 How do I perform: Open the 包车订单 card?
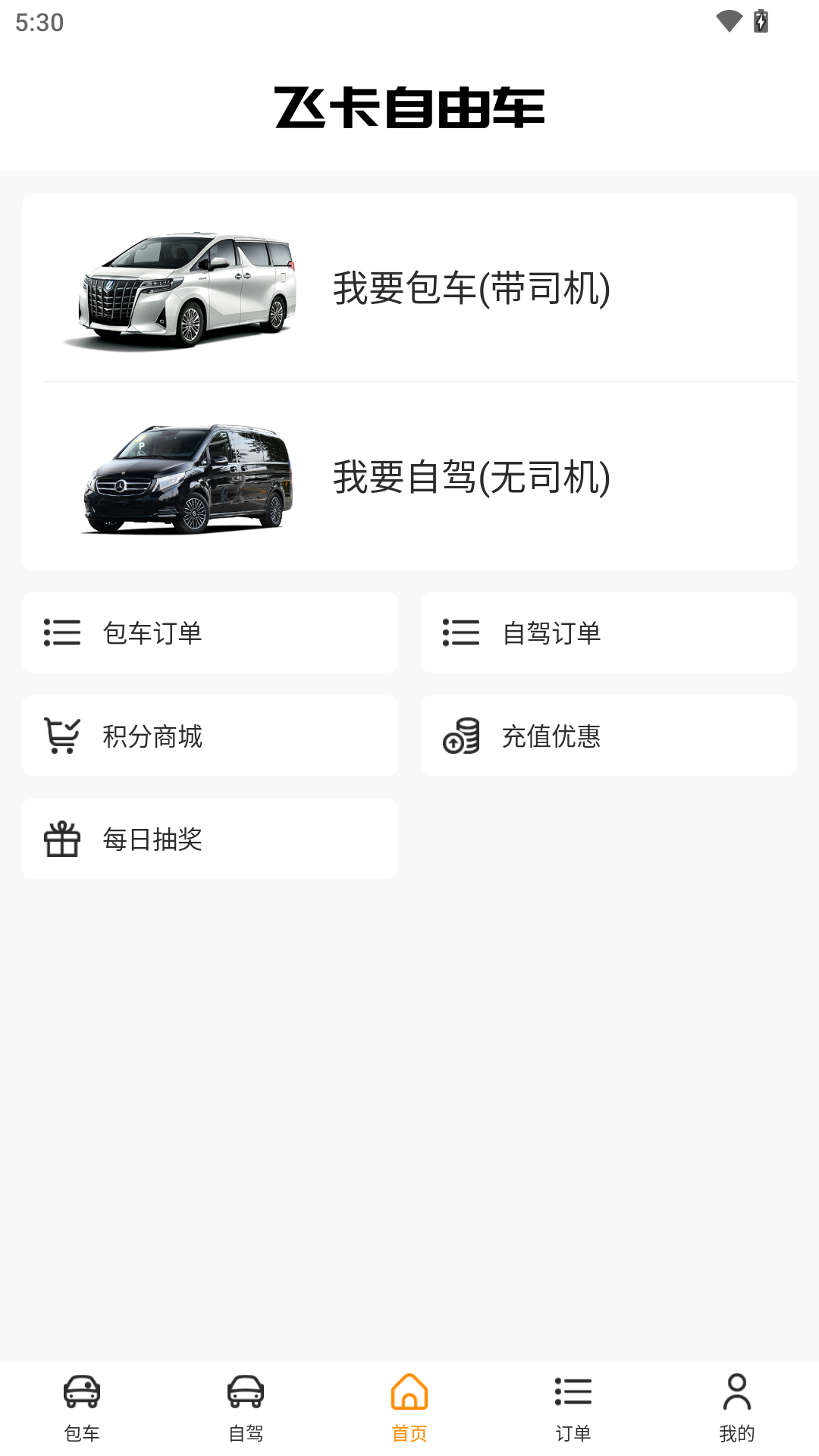(x=210, y=632)
